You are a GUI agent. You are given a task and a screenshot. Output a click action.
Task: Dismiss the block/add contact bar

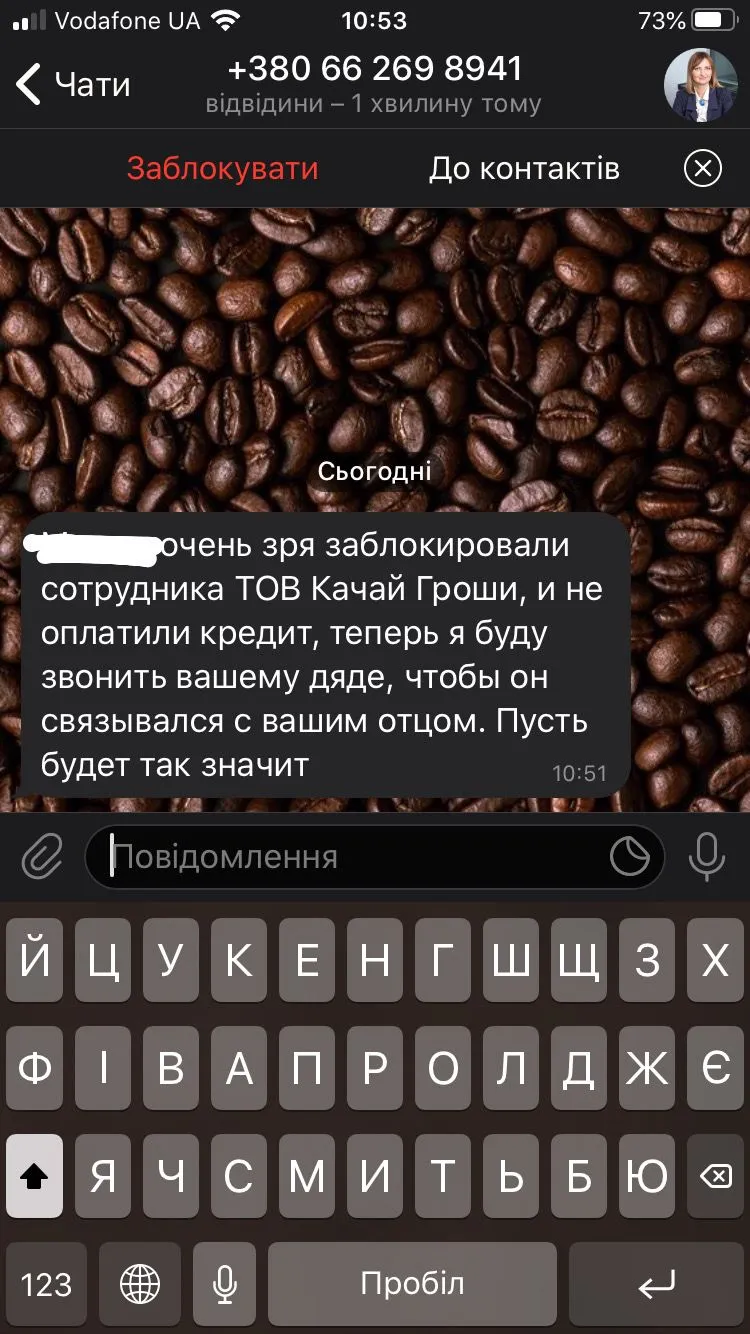[702, 169]
